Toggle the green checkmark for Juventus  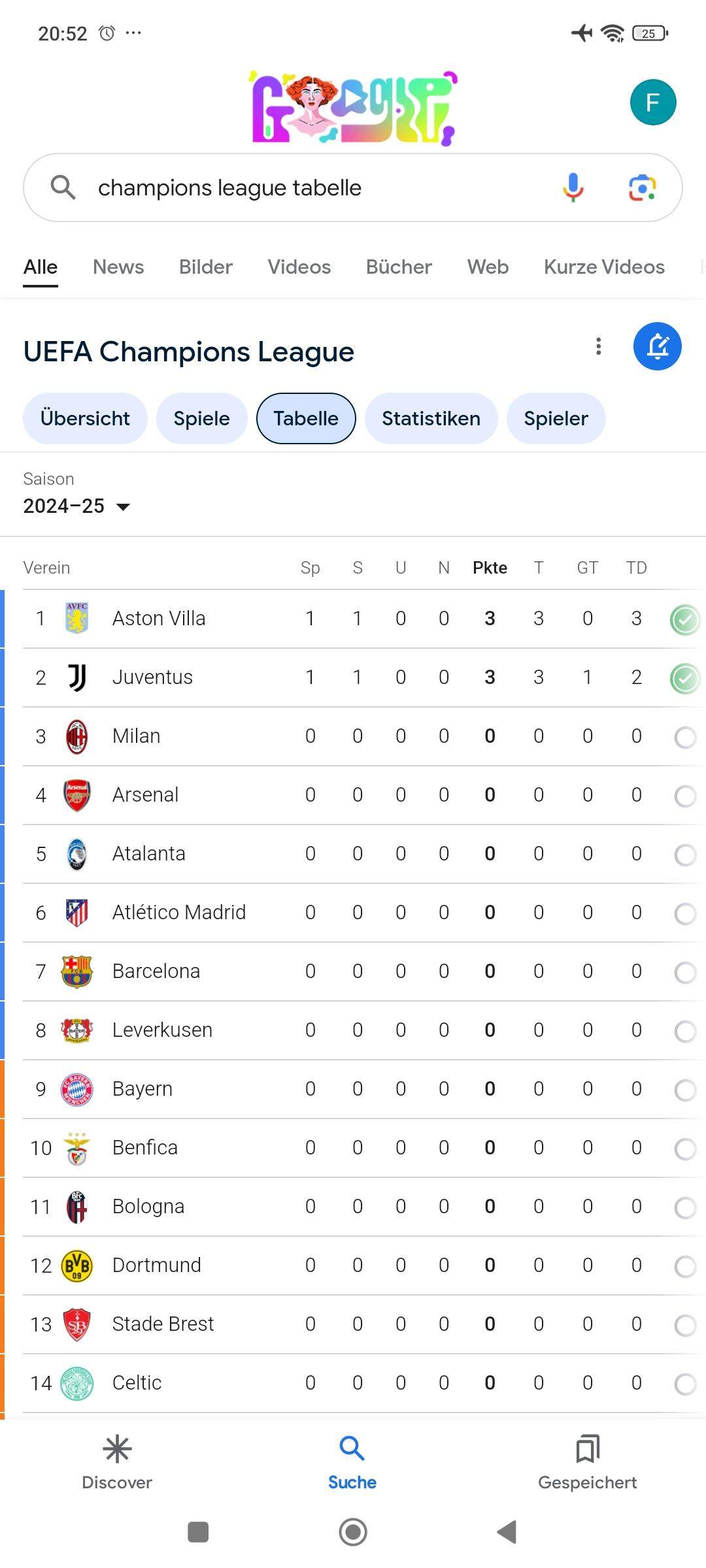(684, 678)
